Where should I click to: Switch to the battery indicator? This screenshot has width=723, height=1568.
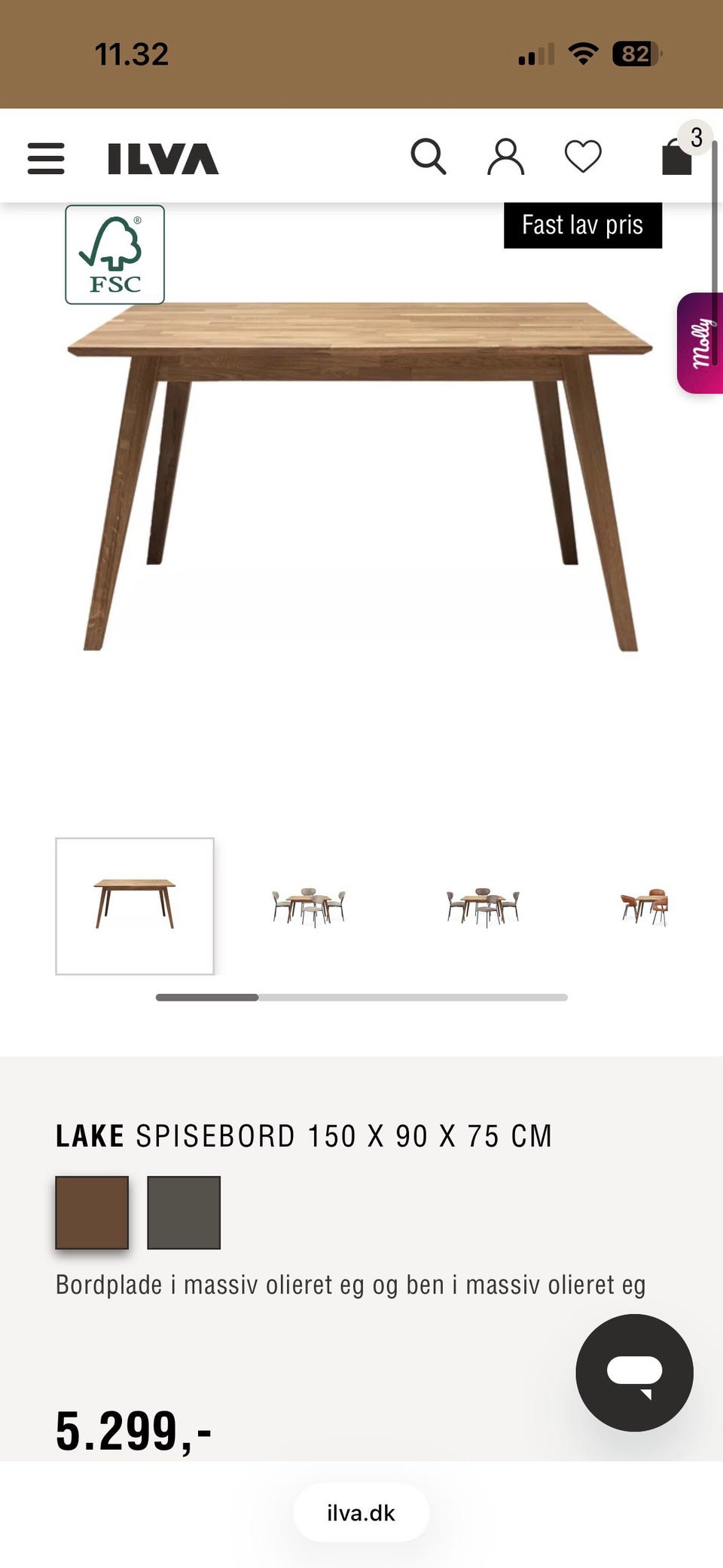pos(636,53)
